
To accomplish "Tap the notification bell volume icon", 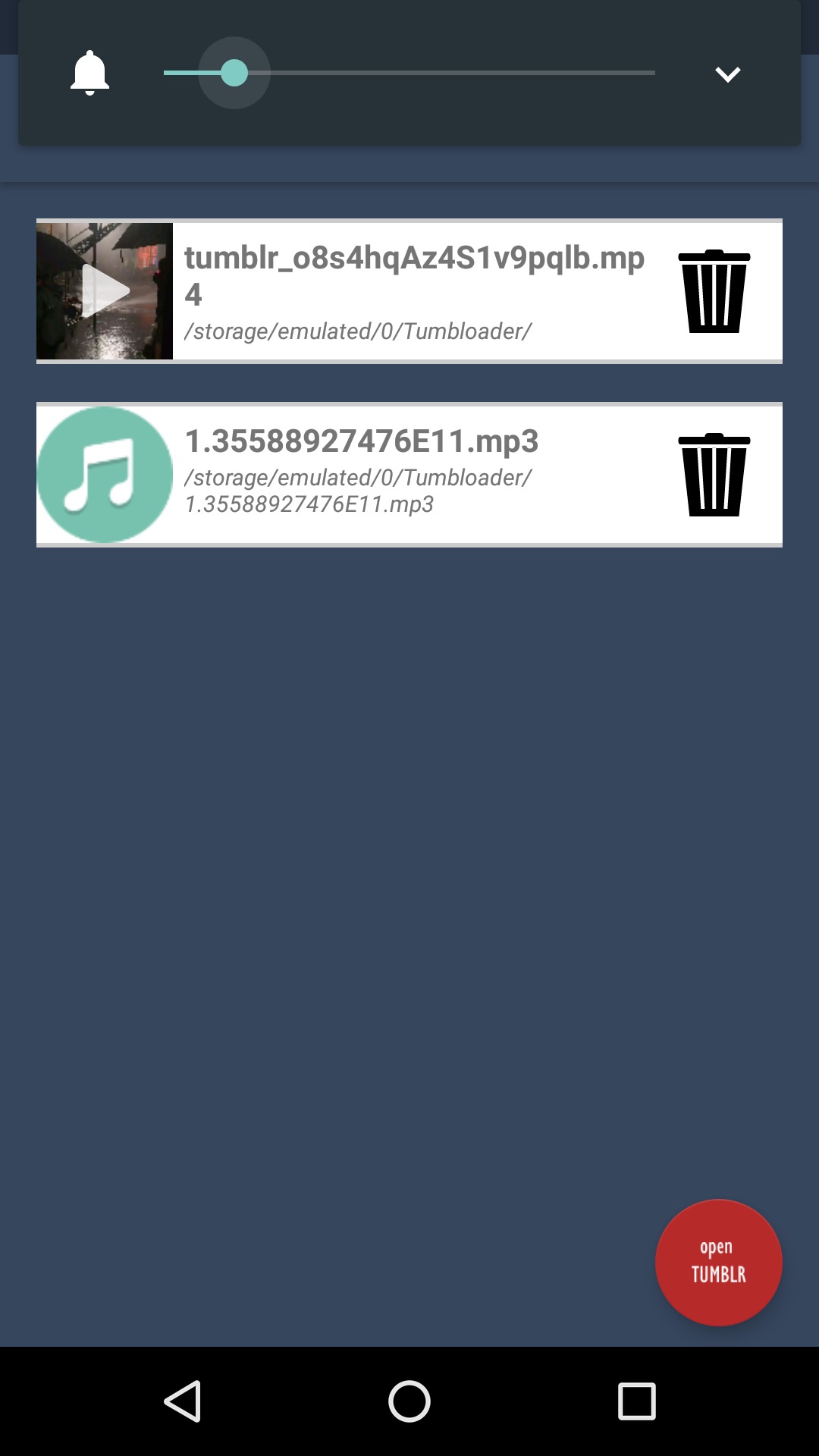I will (x=89, y=73).
